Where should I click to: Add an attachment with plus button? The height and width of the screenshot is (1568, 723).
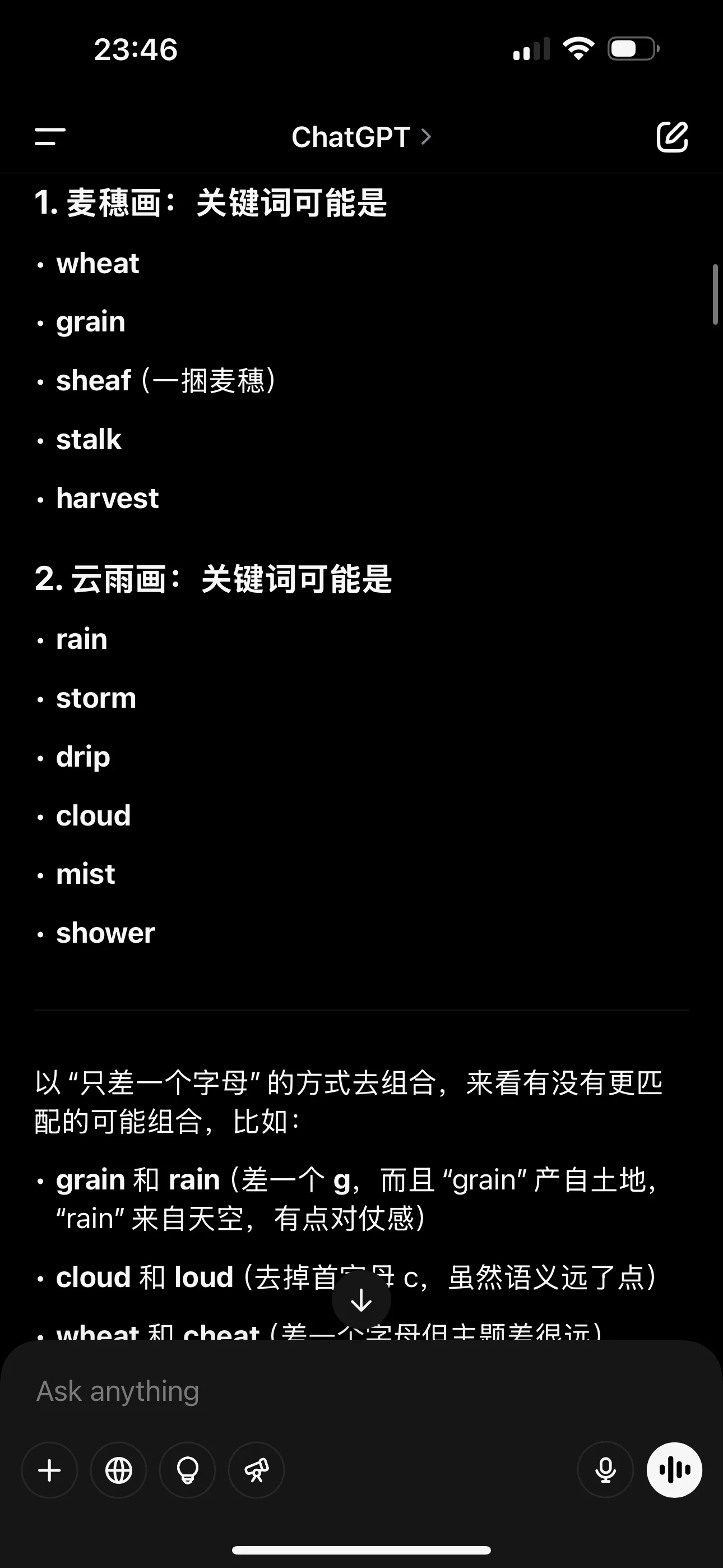[x=50, y=1470]
